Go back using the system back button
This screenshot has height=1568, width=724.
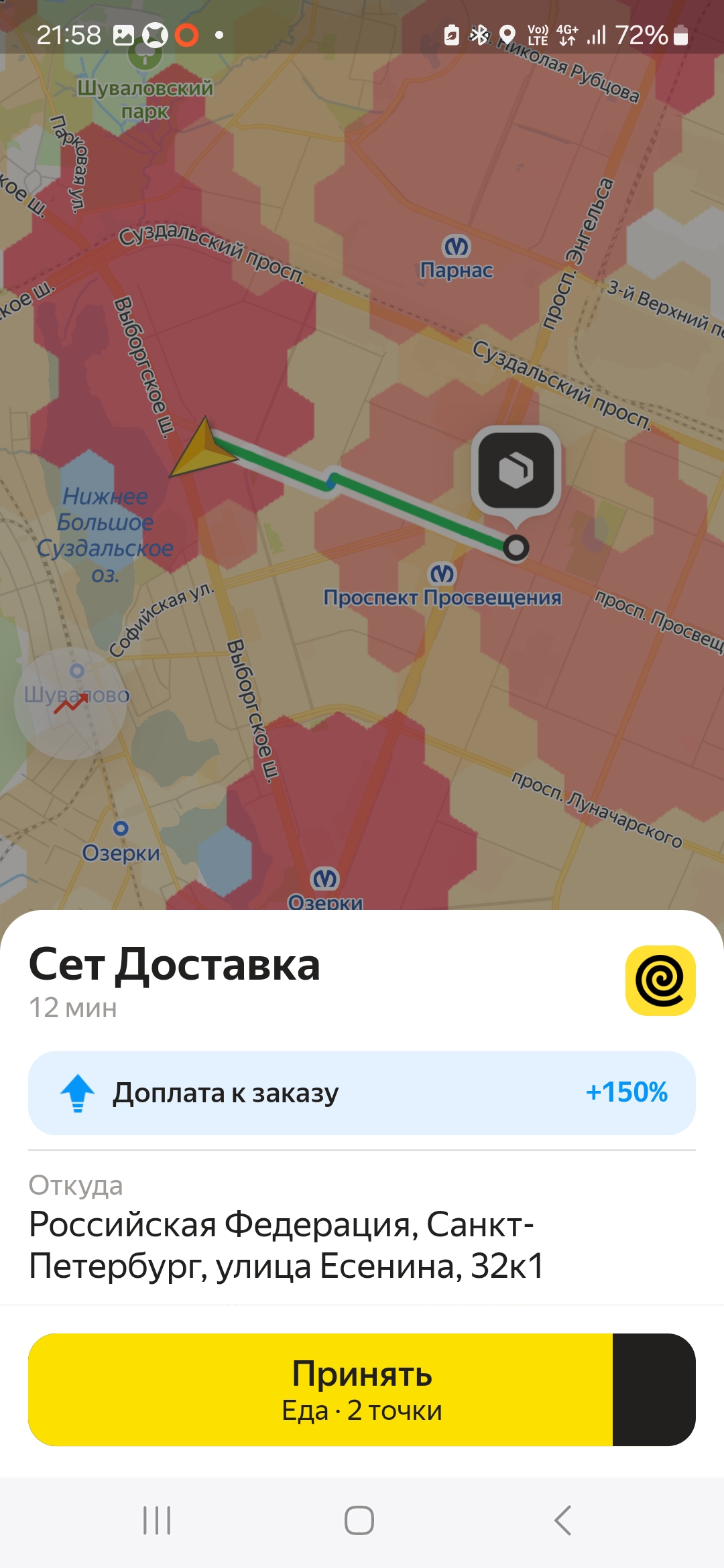tap(563, 1520)
